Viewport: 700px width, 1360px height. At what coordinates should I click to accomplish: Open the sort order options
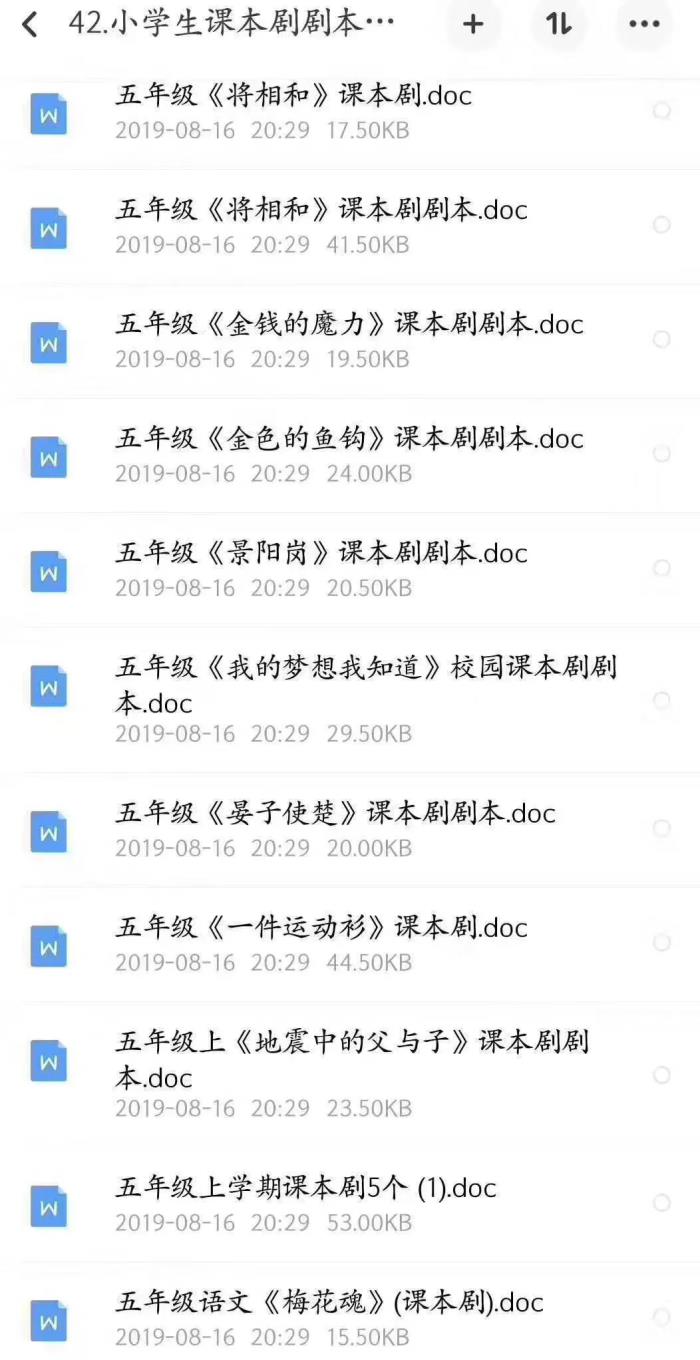tap(559, 25)
